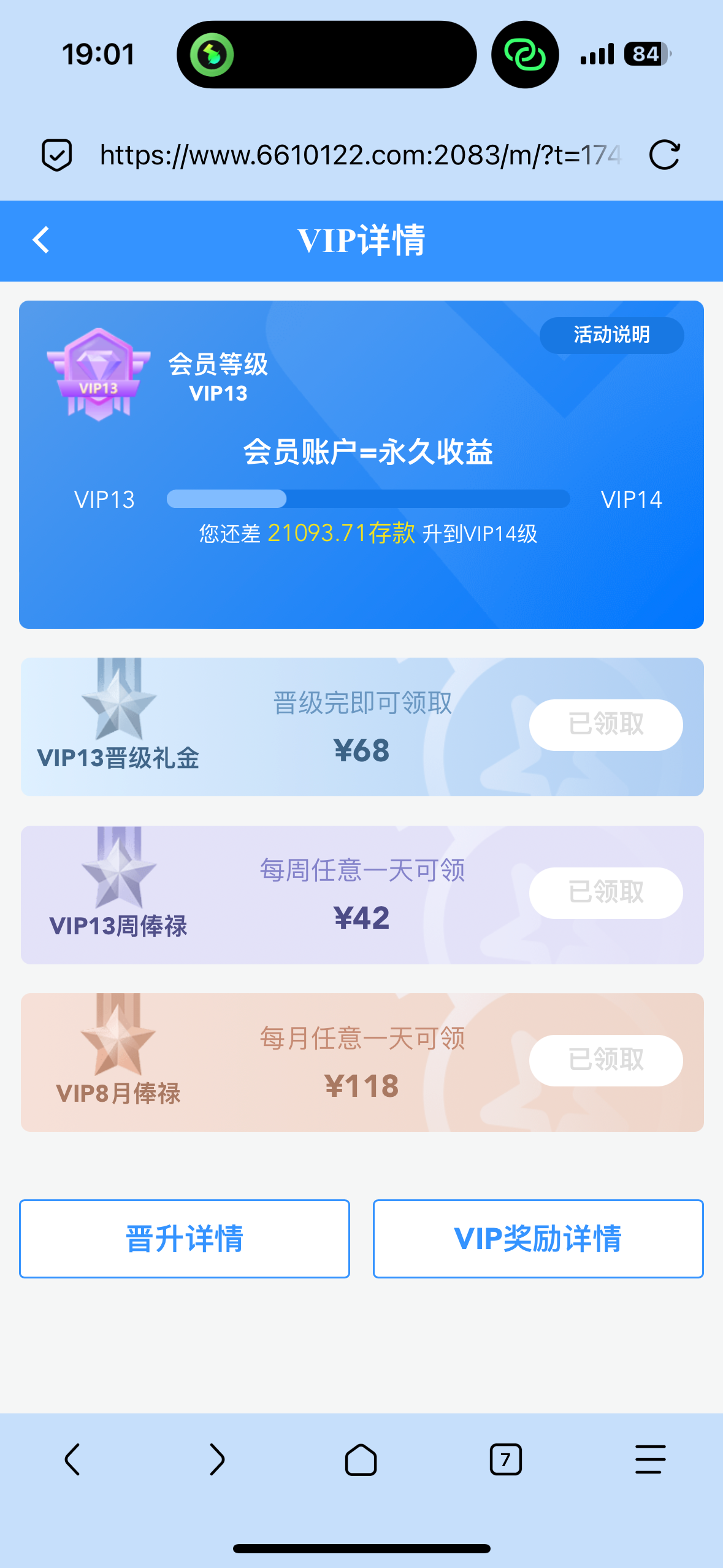Screen dimensions: 723x1568
Task: Navigate forward in browser history
Action: point(217,1459)
